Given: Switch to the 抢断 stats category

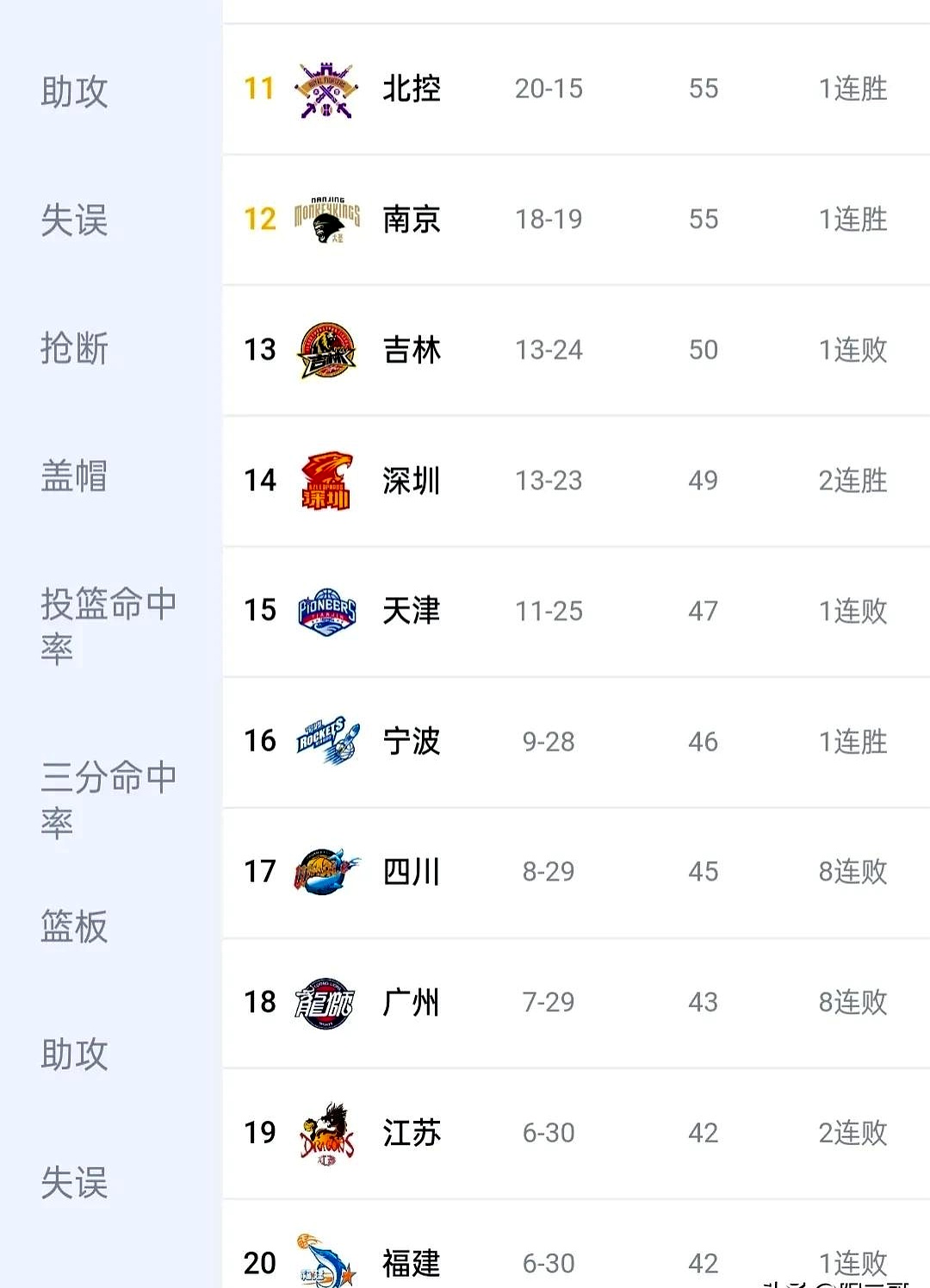Looking at the screenshot, I should [74, 349].
